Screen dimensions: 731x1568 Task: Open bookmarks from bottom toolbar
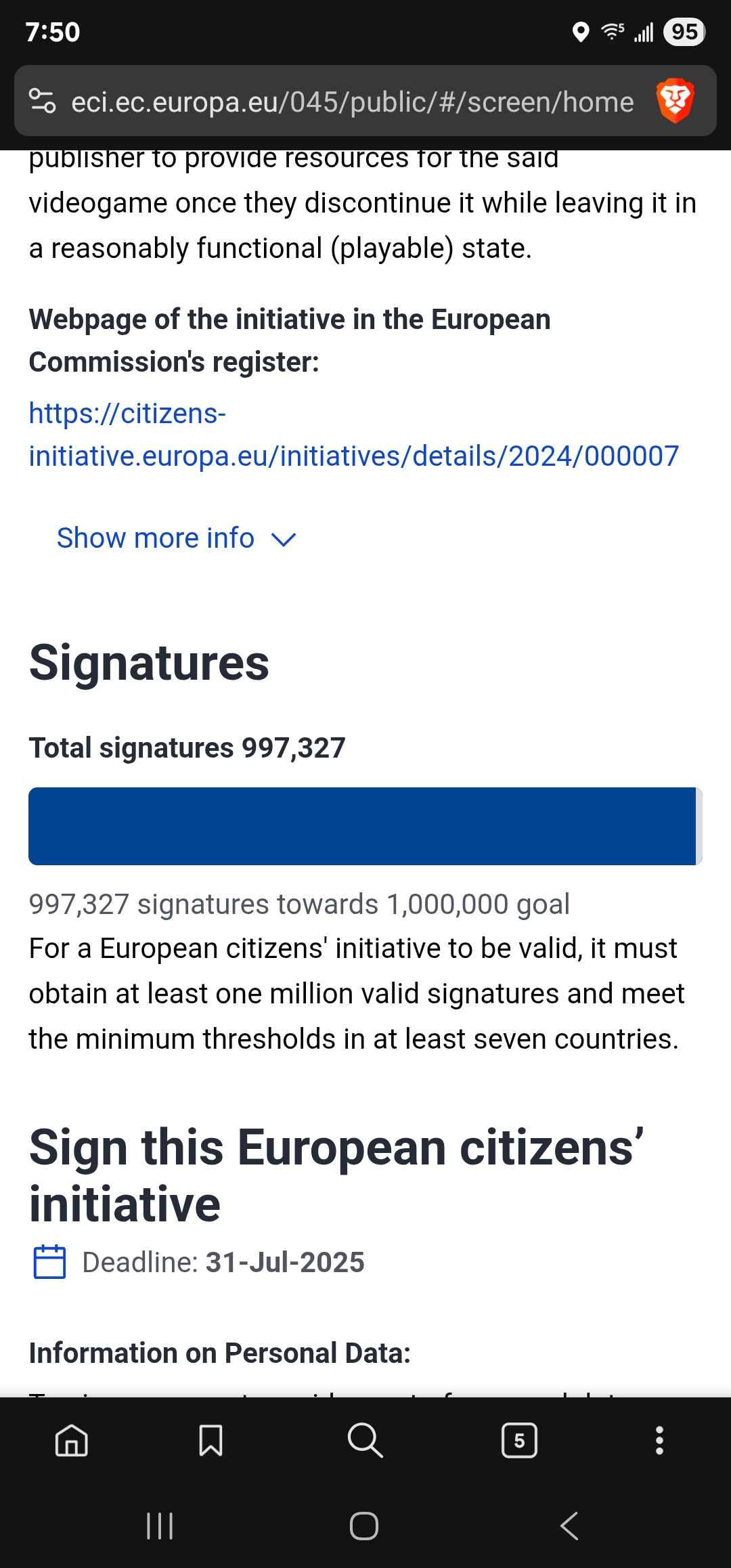click(211, 1440)
